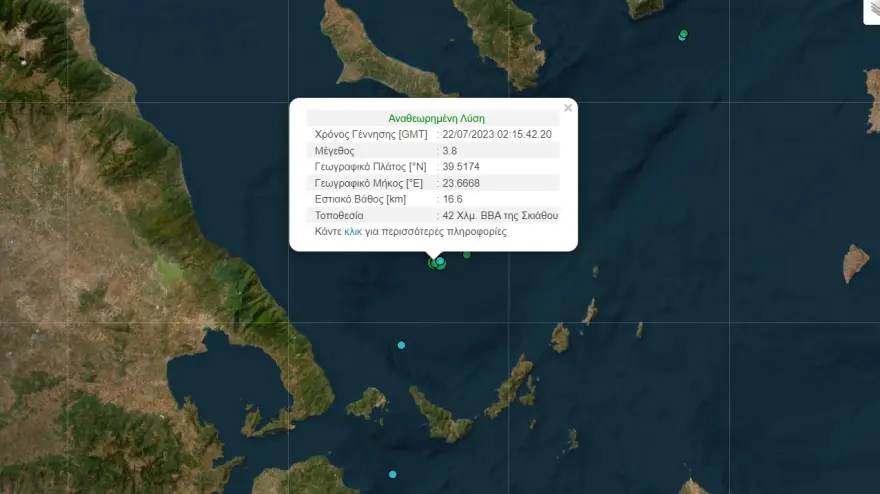Open the map layers control
This screenshot has width=880, height=494.
873,9
